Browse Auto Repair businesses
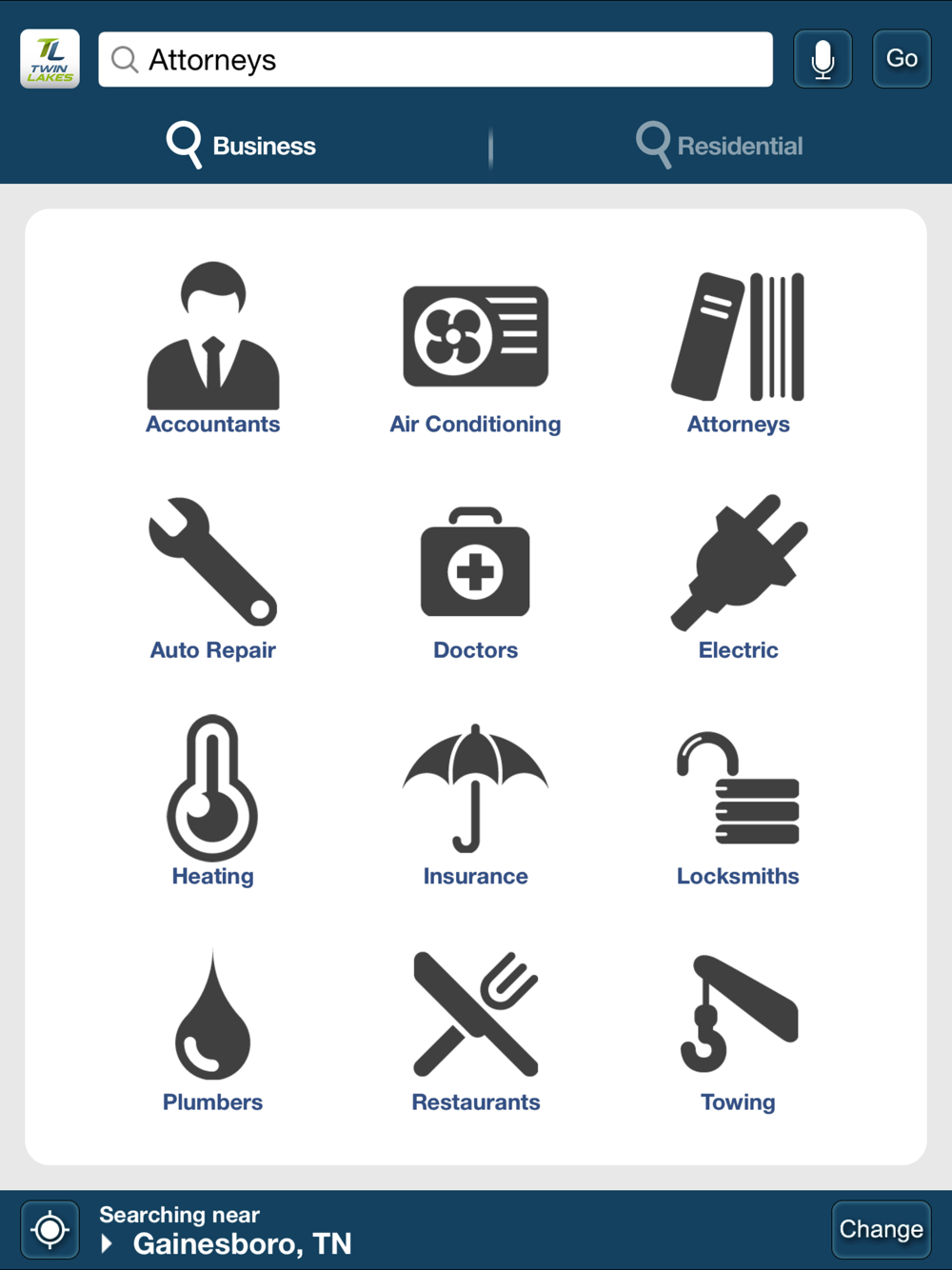 pos(212,578)
